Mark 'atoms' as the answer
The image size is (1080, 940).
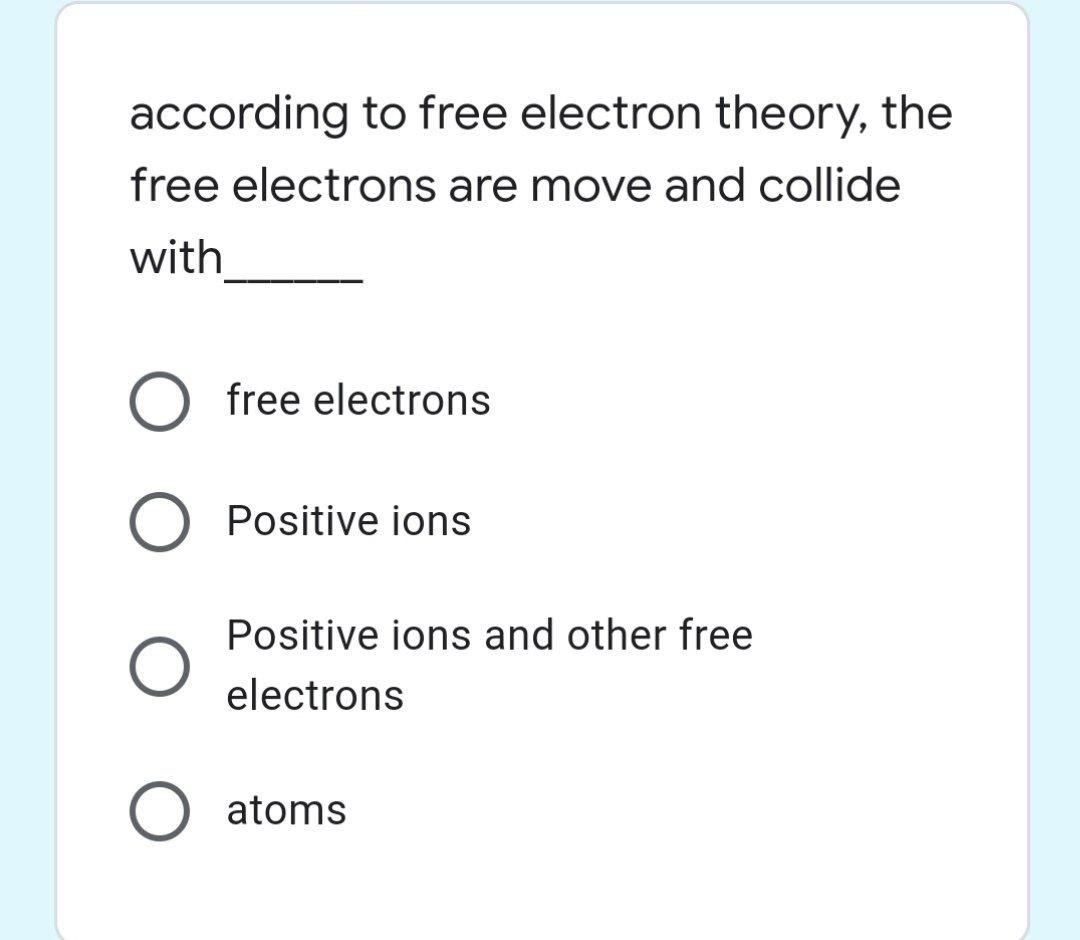coord(159,810)
